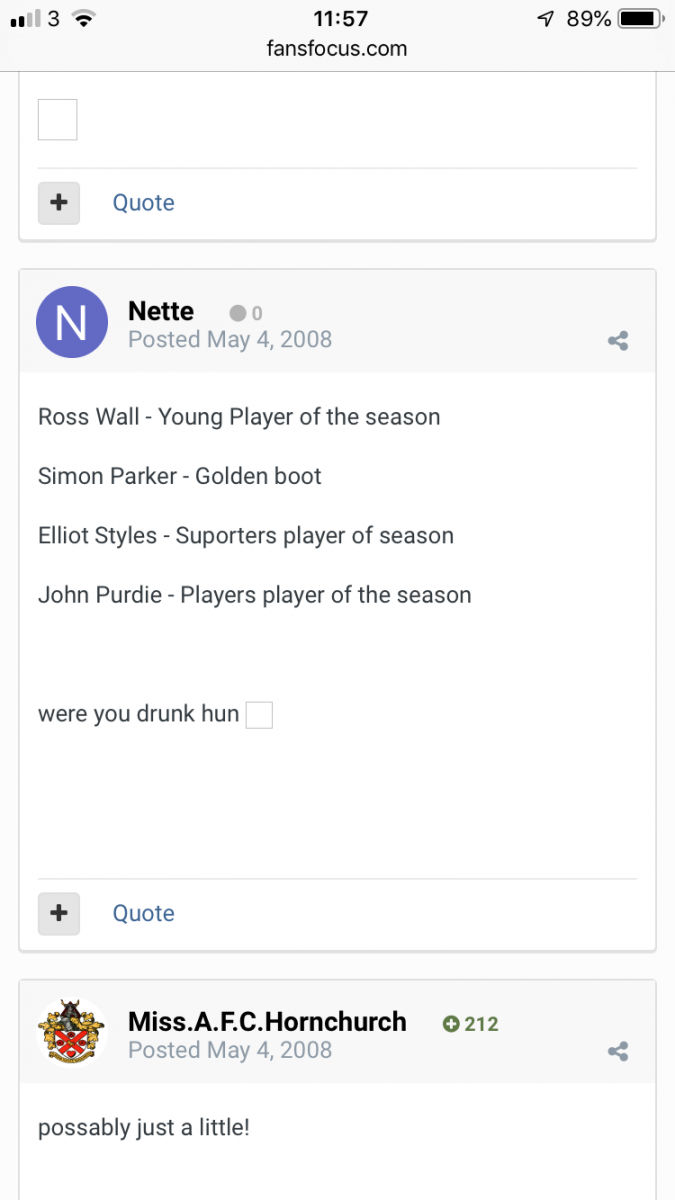The image size is (675, 1200).
Task: Quote the top post
Action: (143, 202)
